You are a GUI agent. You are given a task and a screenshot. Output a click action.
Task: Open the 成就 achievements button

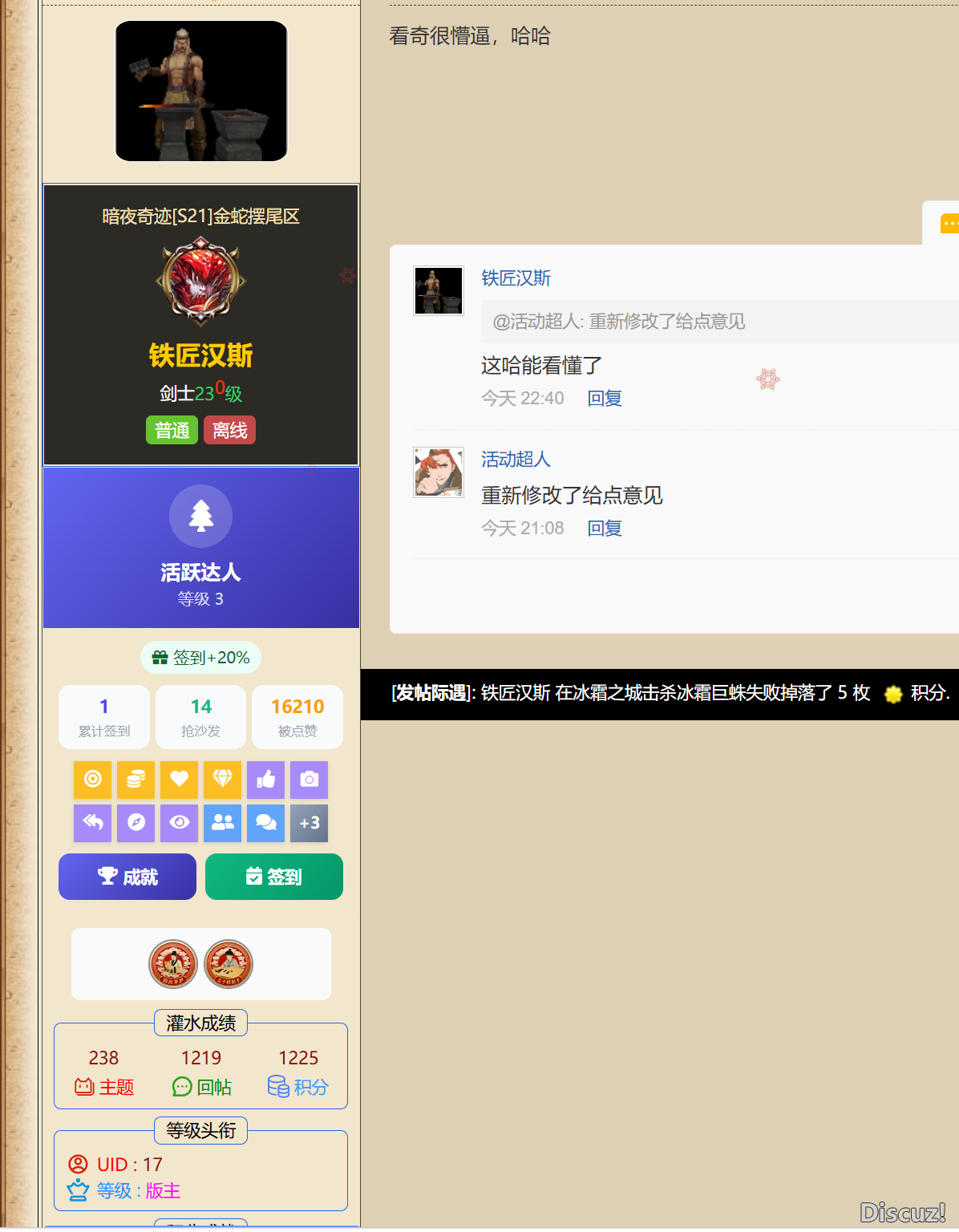(127, 877)
